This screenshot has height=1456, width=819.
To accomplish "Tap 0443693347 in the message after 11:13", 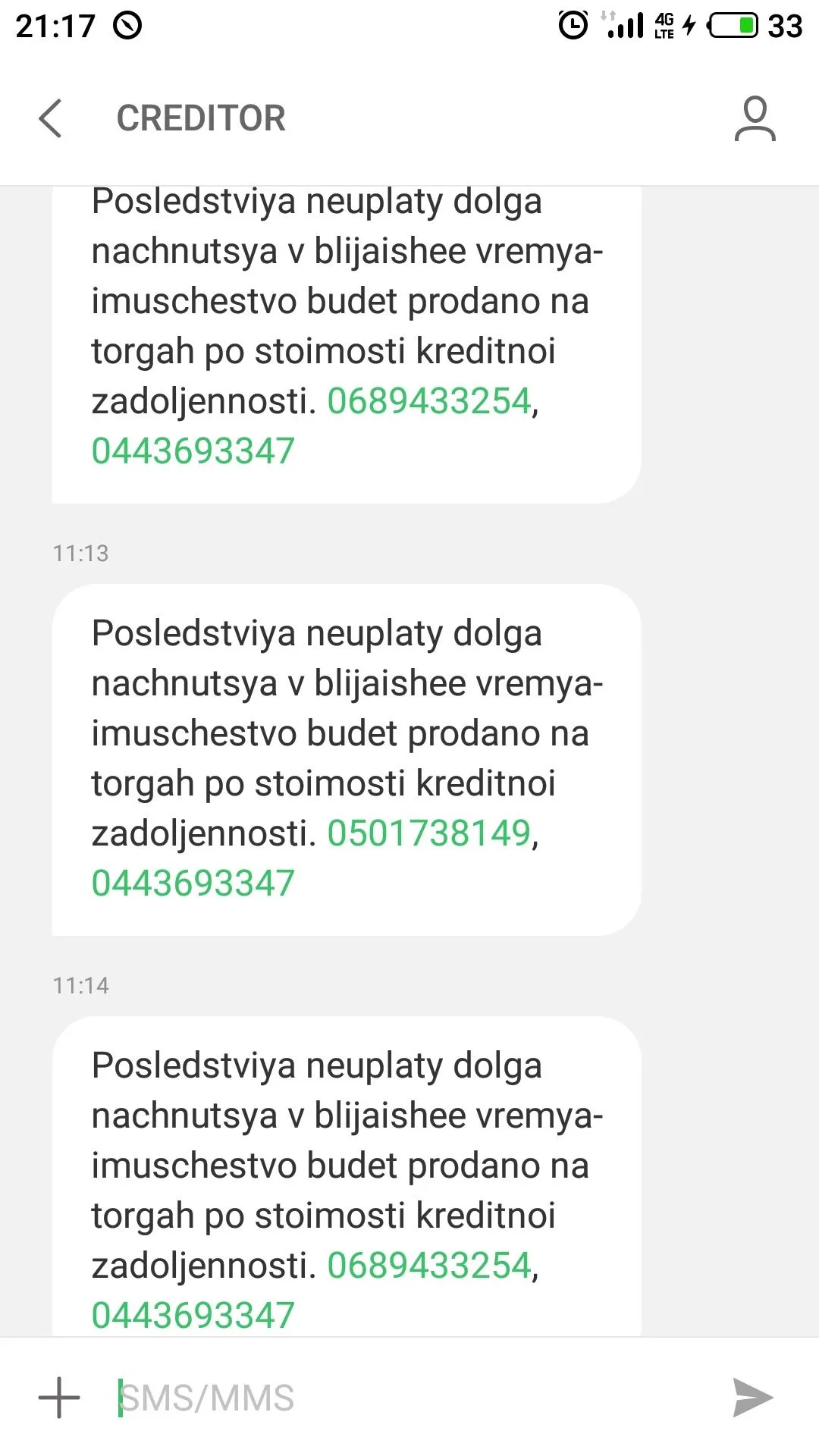I will pos(193,883).
